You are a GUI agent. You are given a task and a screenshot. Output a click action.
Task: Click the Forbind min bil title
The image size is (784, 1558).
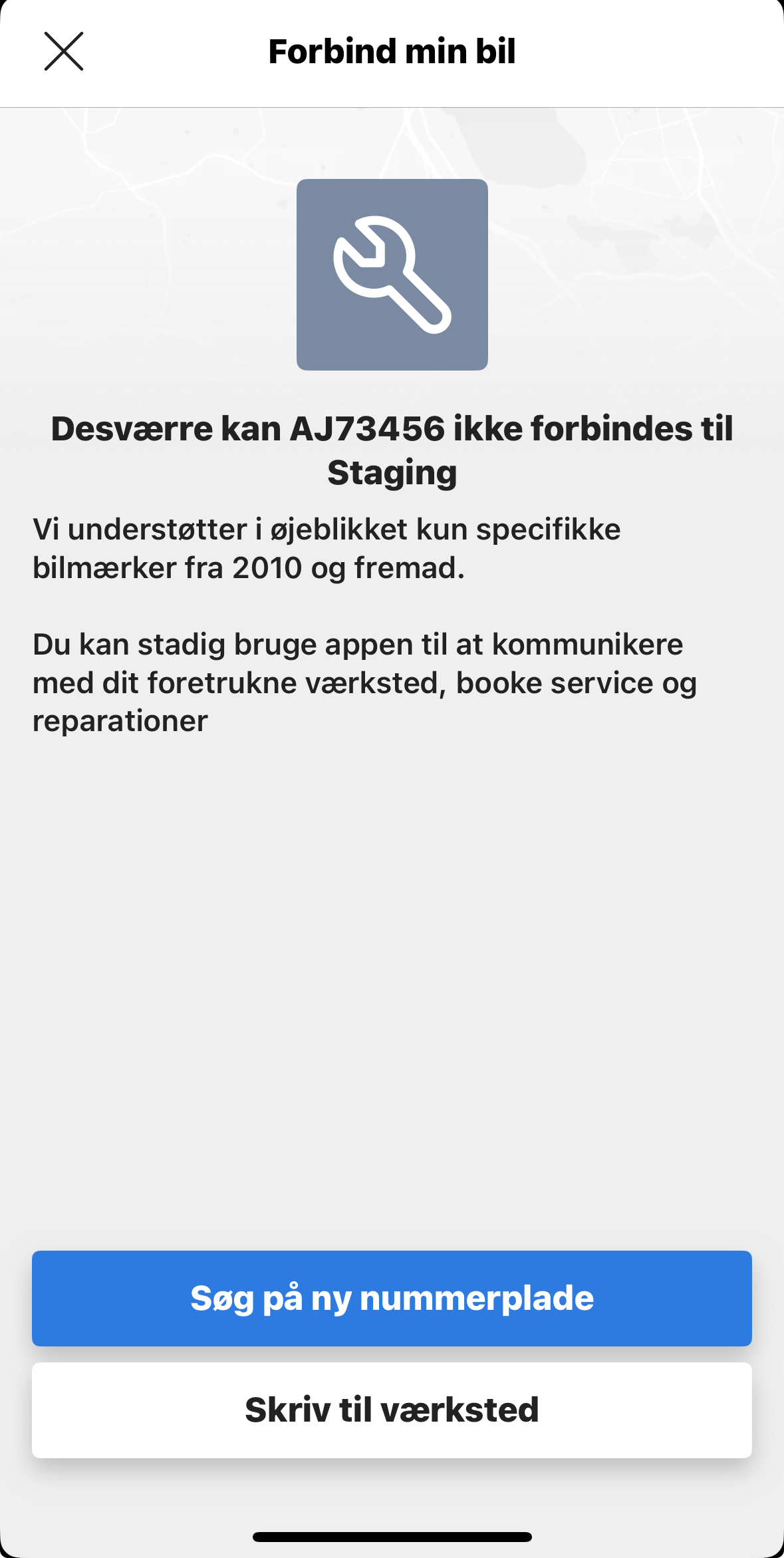coord(391,51)
